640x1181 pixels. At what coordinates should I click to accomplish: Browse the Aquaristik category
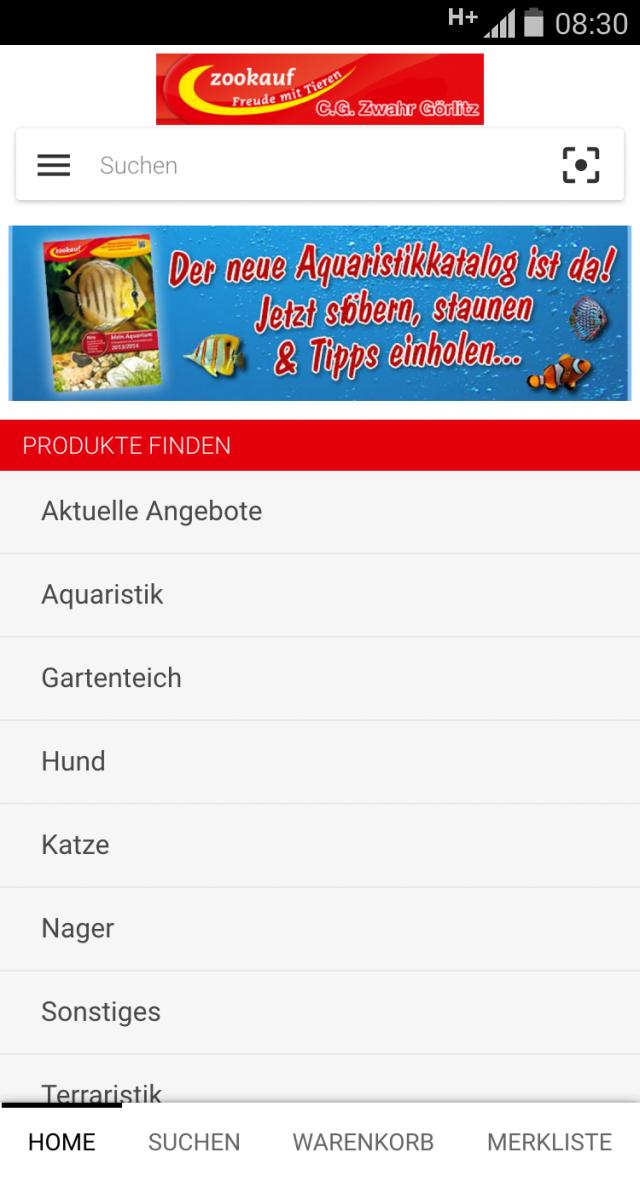point(320,595)
